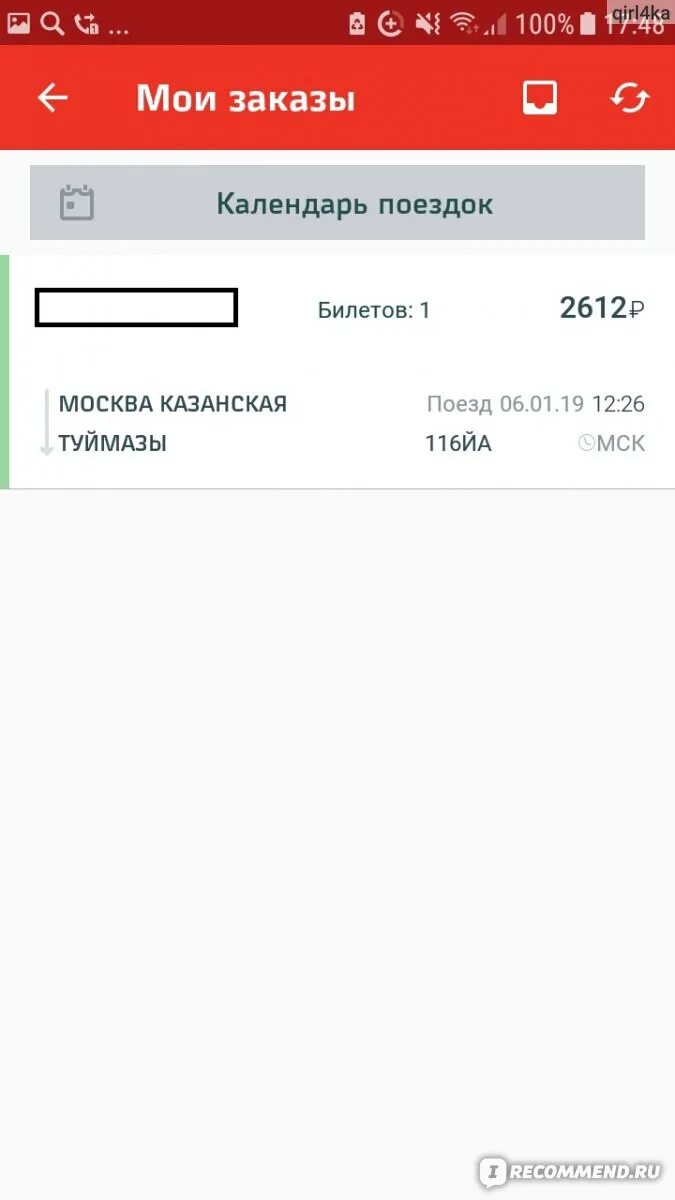Go back from Мои заказы
Viewport: 675px width, 1200px height.
pyautogui.click(x=52, y=98)
